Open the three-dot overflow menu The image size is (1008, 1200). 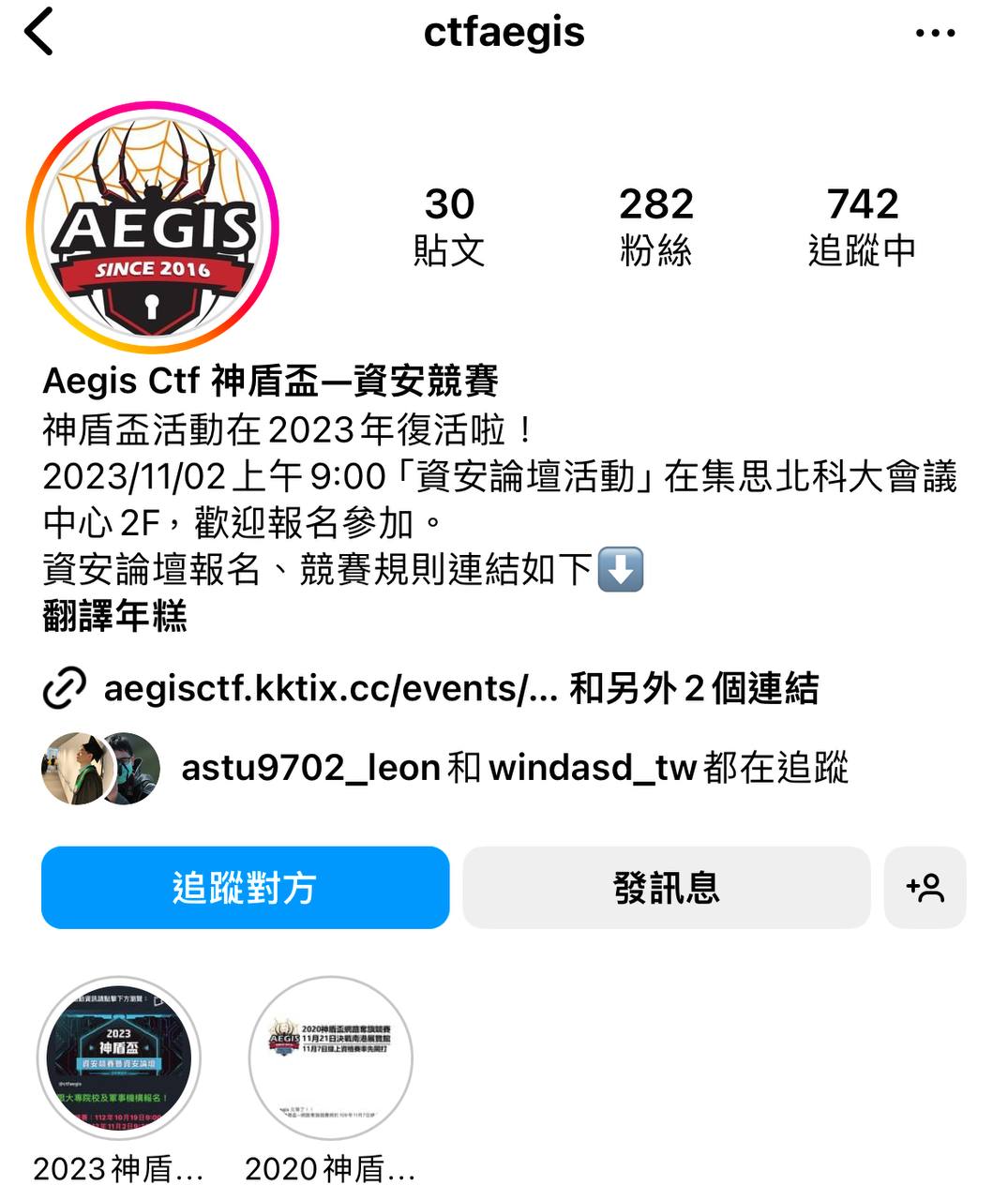(x=935, y=33)
